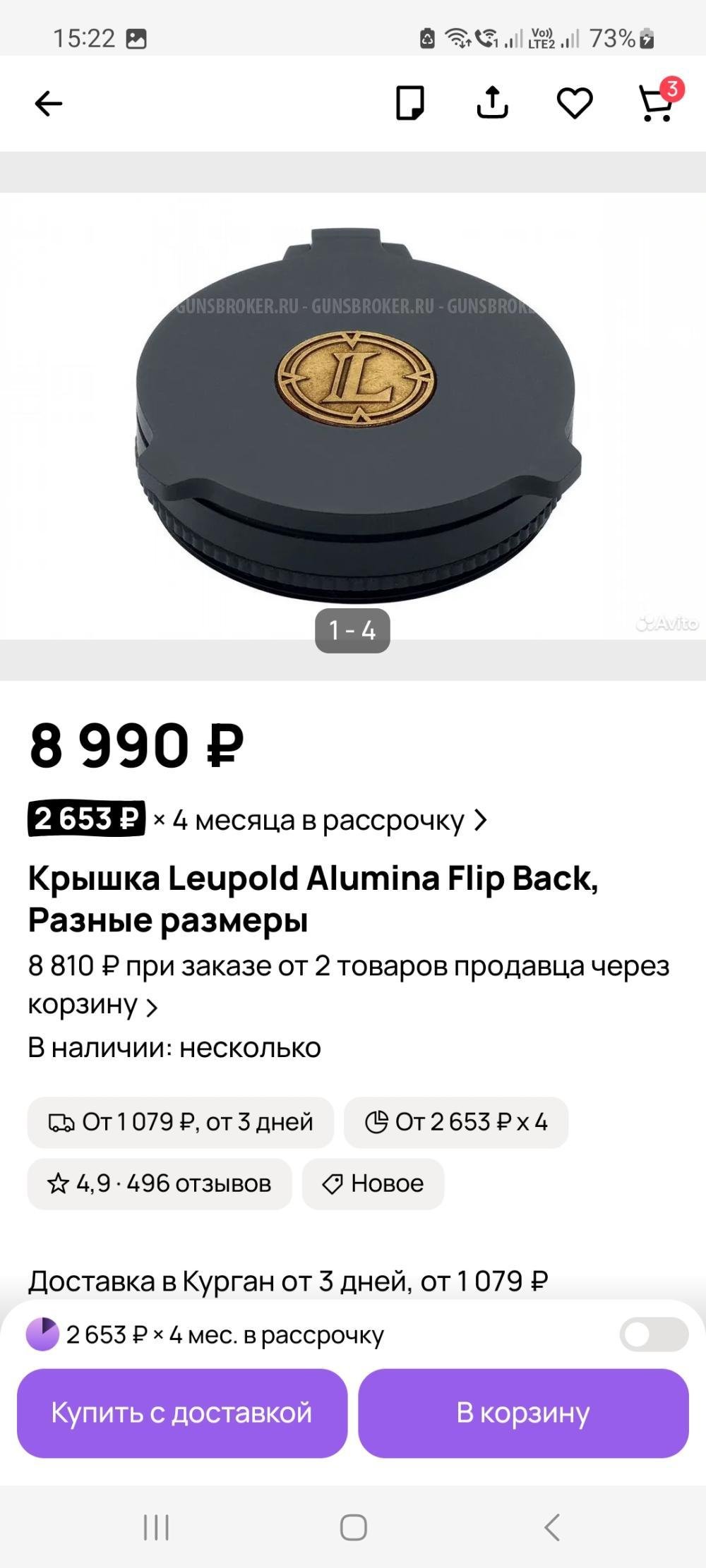
Task: Open the product photo gallery
Action: coord(353,416)
